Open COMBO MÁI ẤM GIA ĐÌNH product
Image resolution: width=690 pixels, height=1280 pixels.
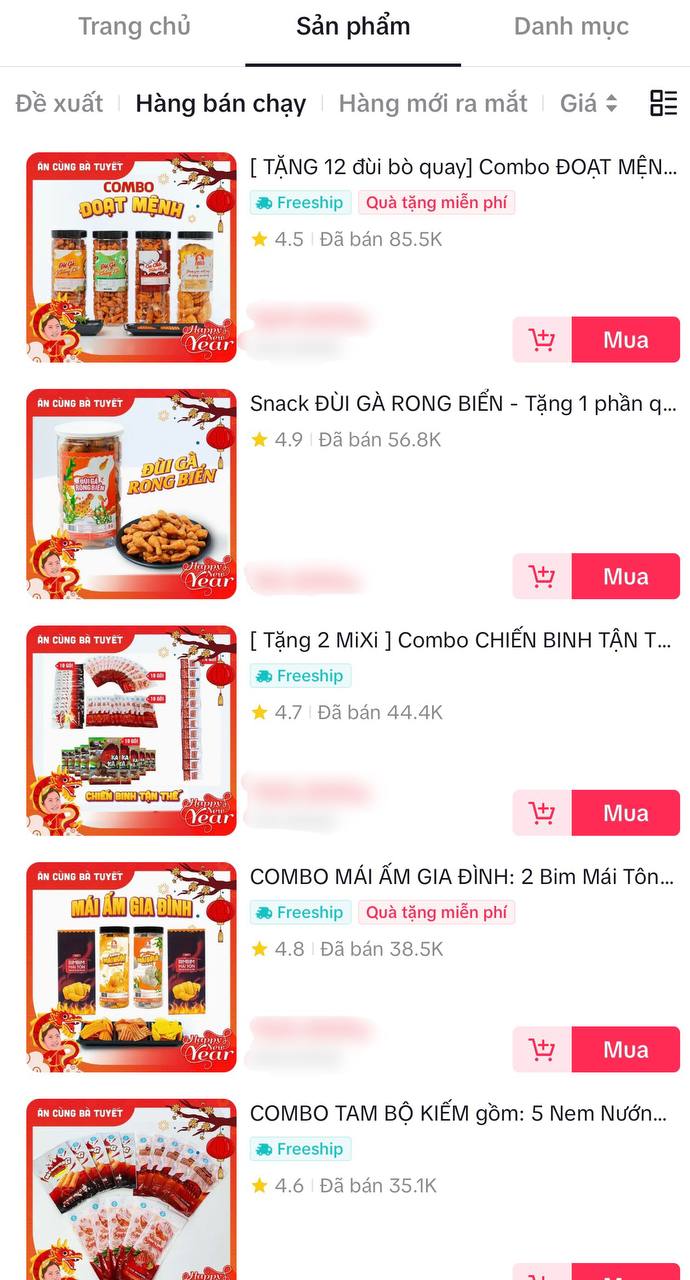pyautogui.click(x=461, y=877)
